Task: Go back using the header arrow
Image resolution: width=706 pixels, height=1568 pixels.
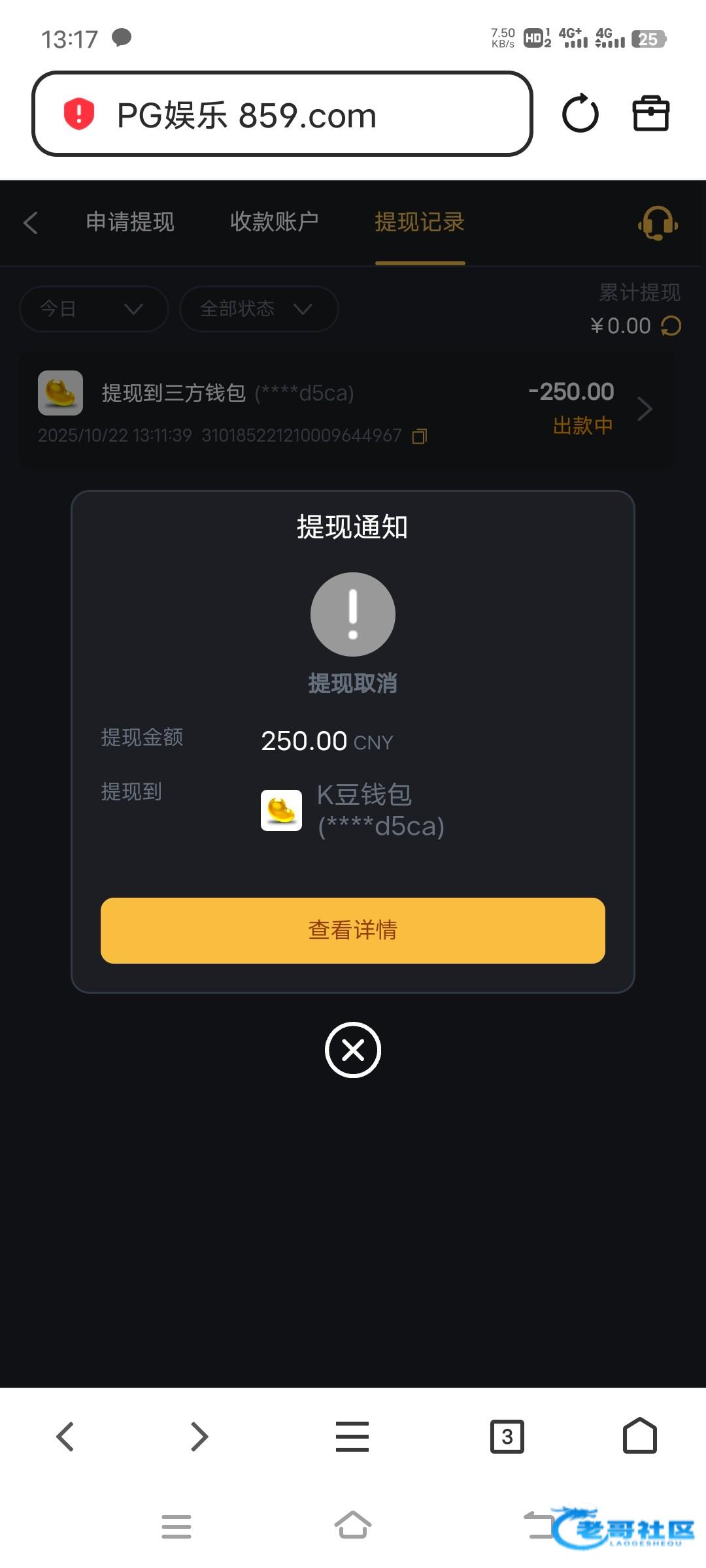Action: (31, 223)
